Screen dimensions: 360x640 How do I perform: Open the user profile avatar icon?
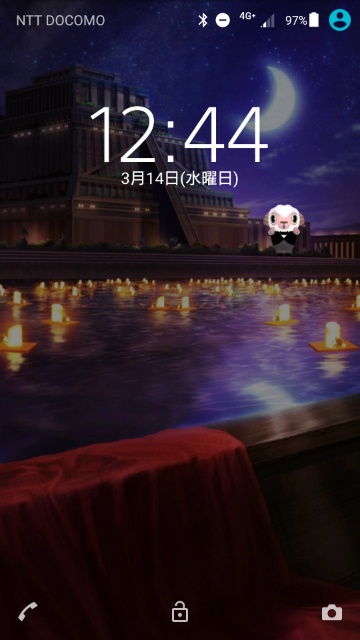(x=340, y=20)
